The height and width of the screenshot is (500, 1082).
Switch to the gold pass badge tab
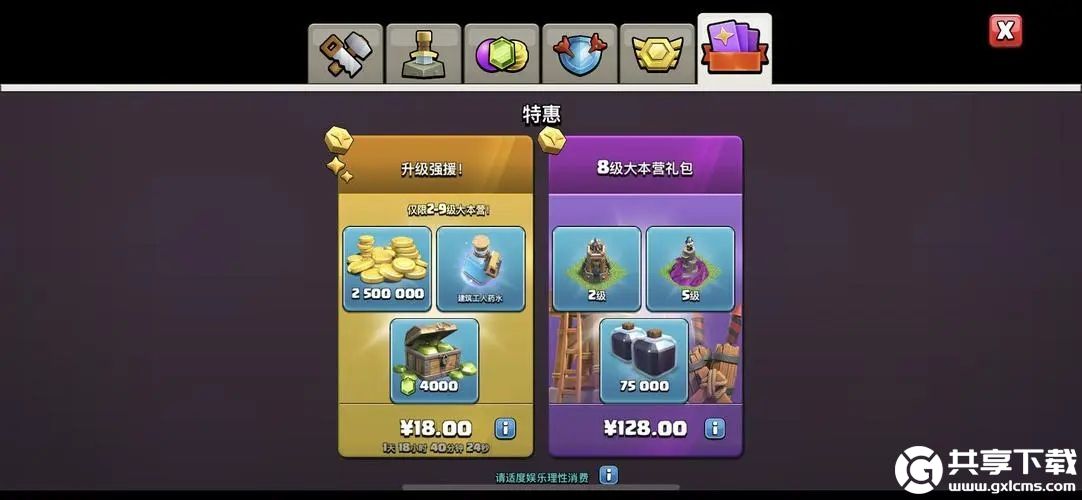coord(657,55)
